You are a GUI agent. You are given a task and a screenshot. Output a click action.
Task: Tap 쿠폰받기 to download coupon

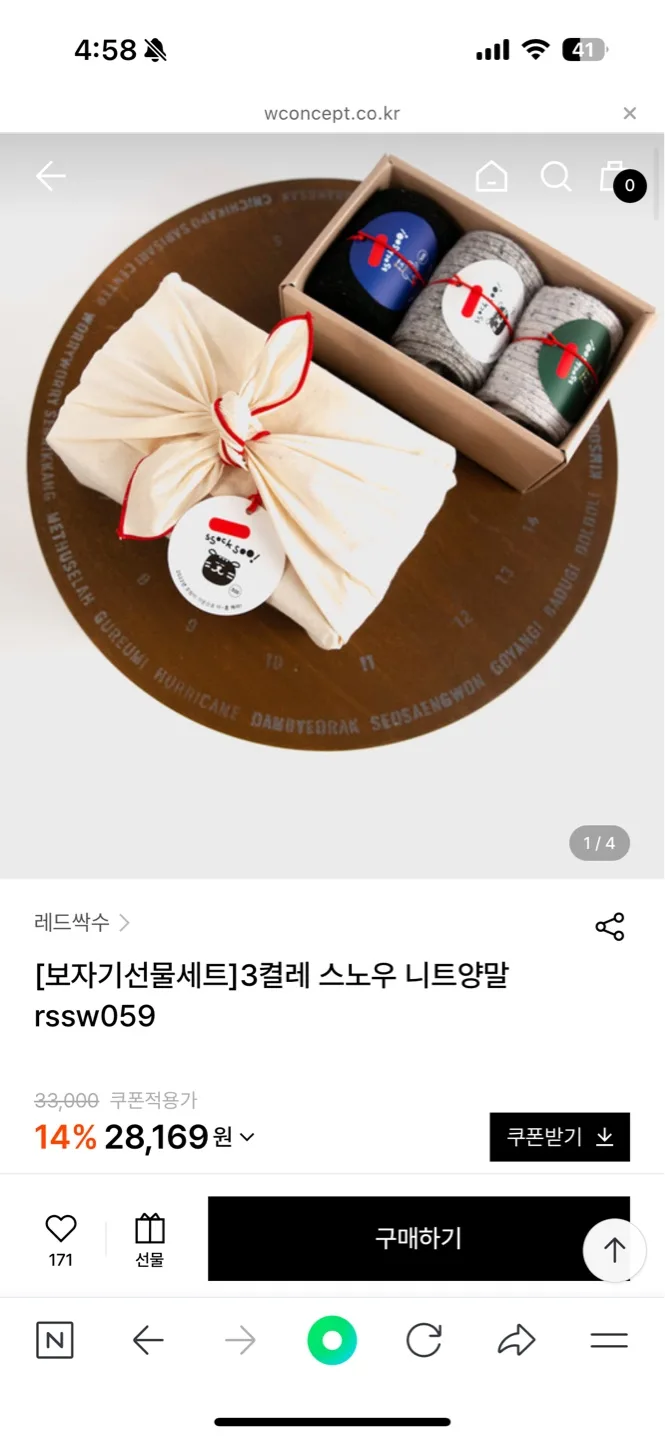[559, 1137]
